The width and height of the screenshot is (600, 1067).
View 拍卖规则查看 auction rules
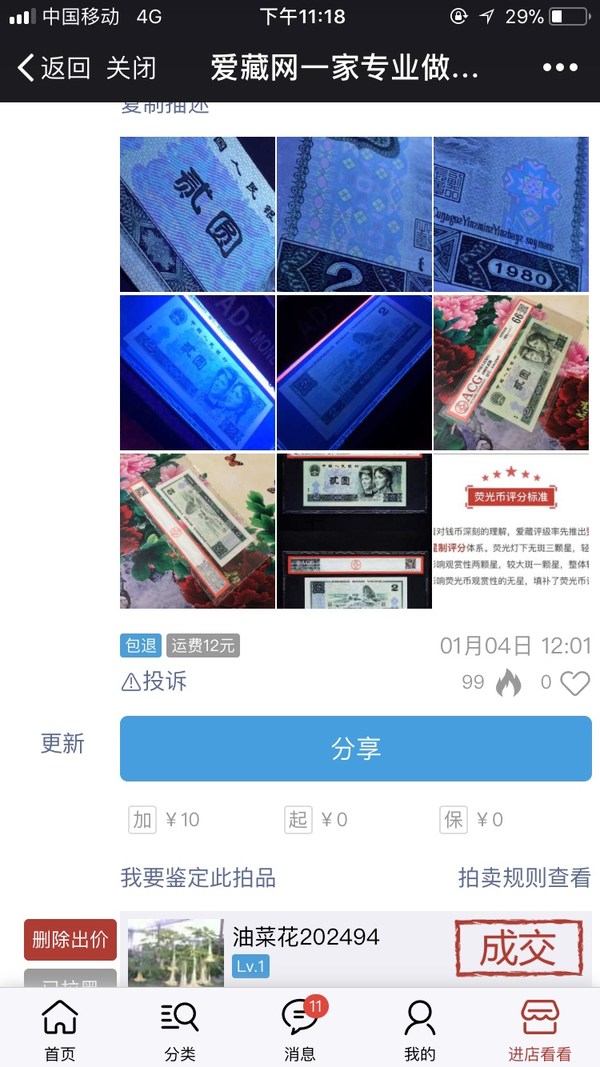pyautogui.click(x=524, y=878)
